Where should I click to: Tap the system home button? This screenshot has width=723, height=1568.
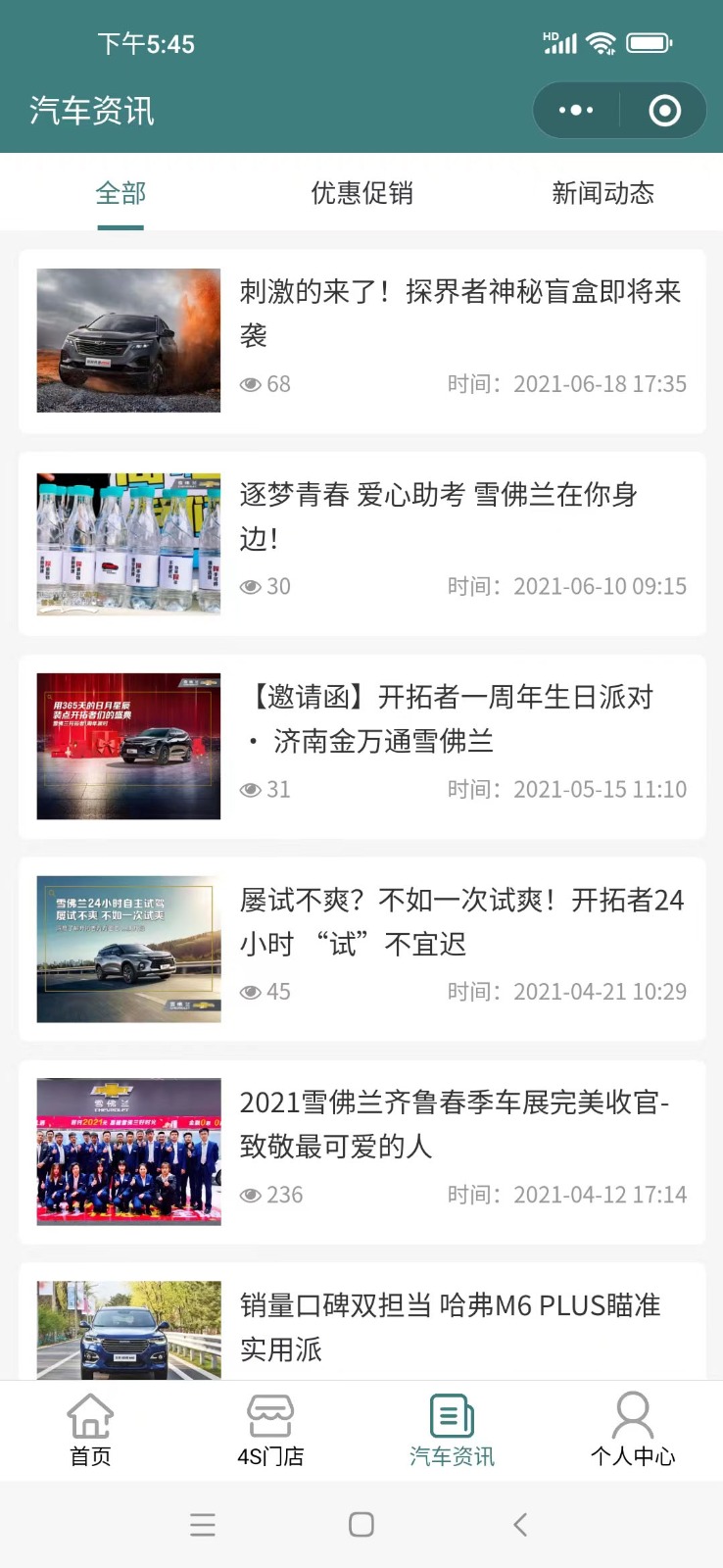pos(361,1524)
